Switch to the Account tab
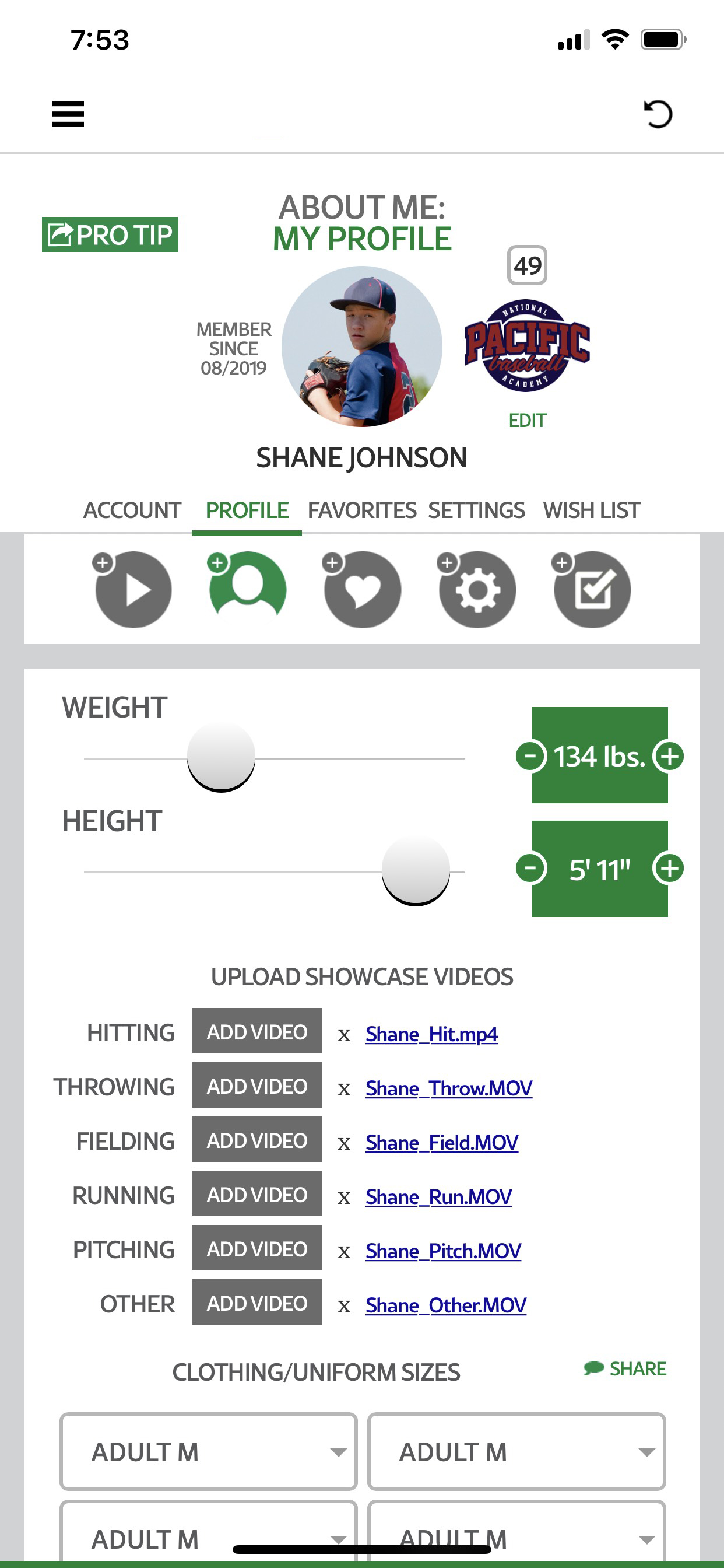Viewport: 724px width, 1568px height. (x=132, y=510)
